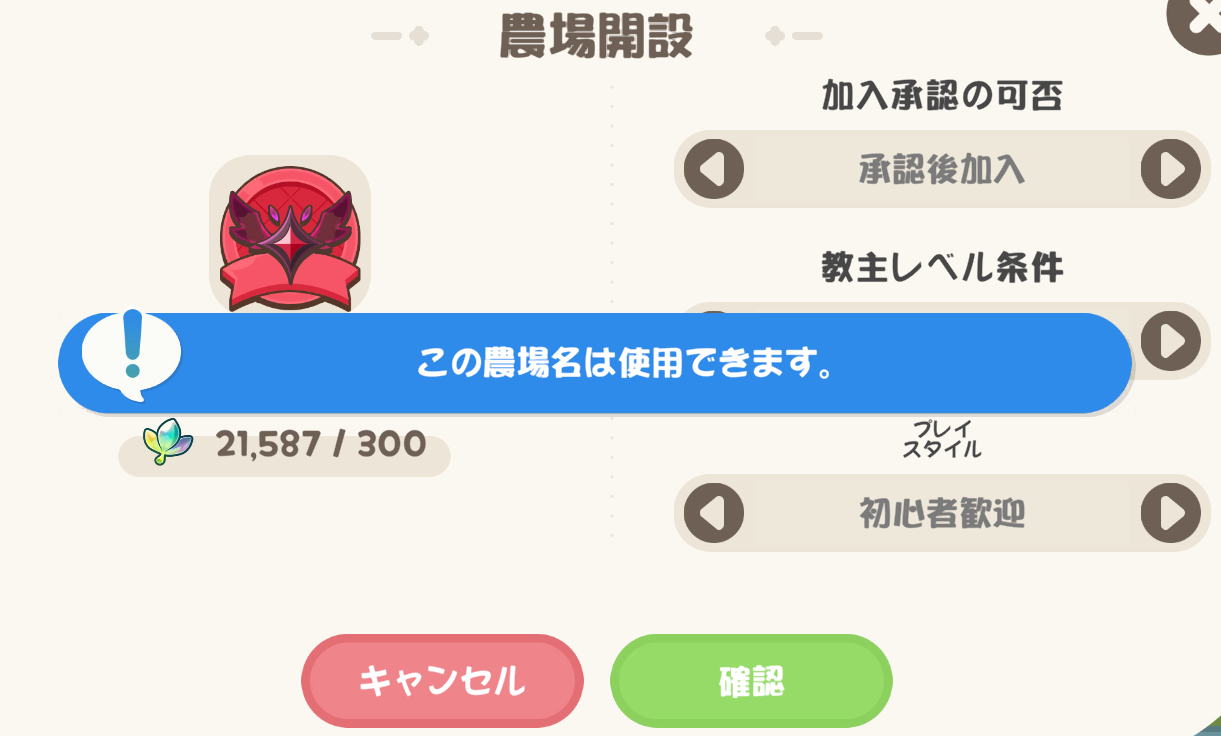Tap the right arrow for 加入承認の可否
Viewport: 1221px width, 736px height.
click(x=1170, y=169)
